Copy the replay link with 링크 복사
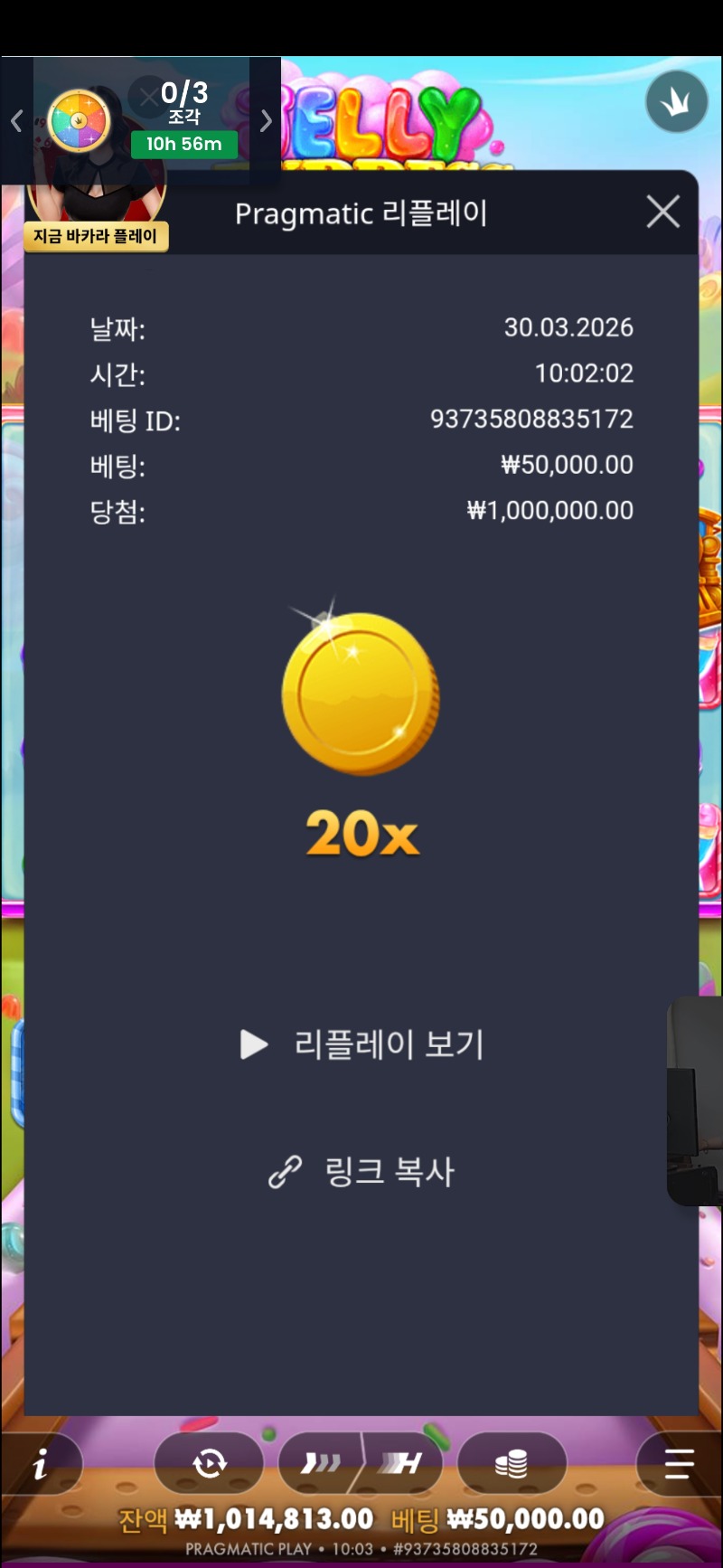The height and width of the screenshot is (1568, 723). click(362, 1172)
